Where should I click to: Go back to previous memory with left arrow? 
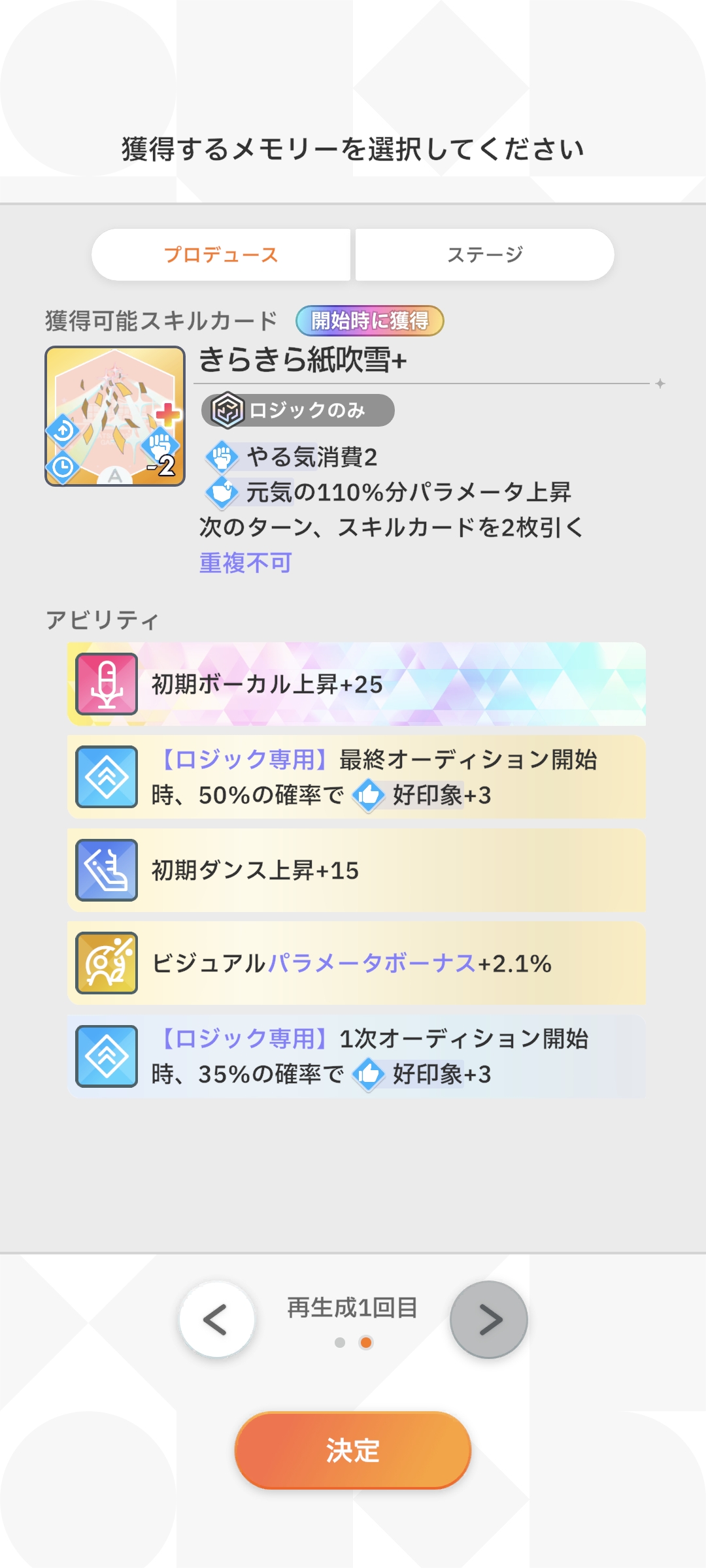coord(216,1320)
